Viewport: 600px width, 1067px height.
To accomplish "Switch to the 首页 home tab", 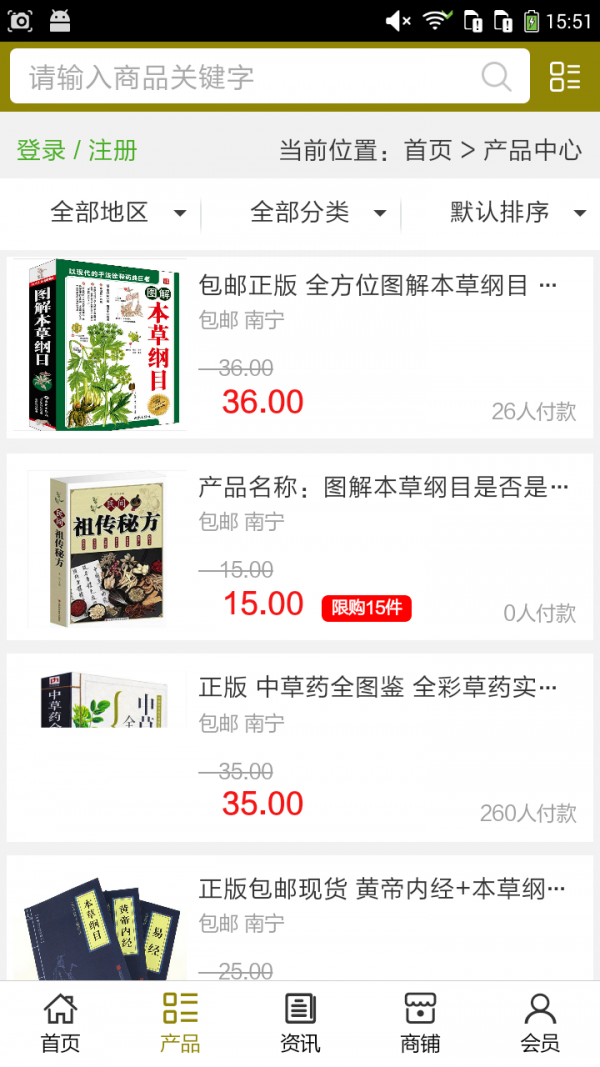I will tap(60, 1023).
